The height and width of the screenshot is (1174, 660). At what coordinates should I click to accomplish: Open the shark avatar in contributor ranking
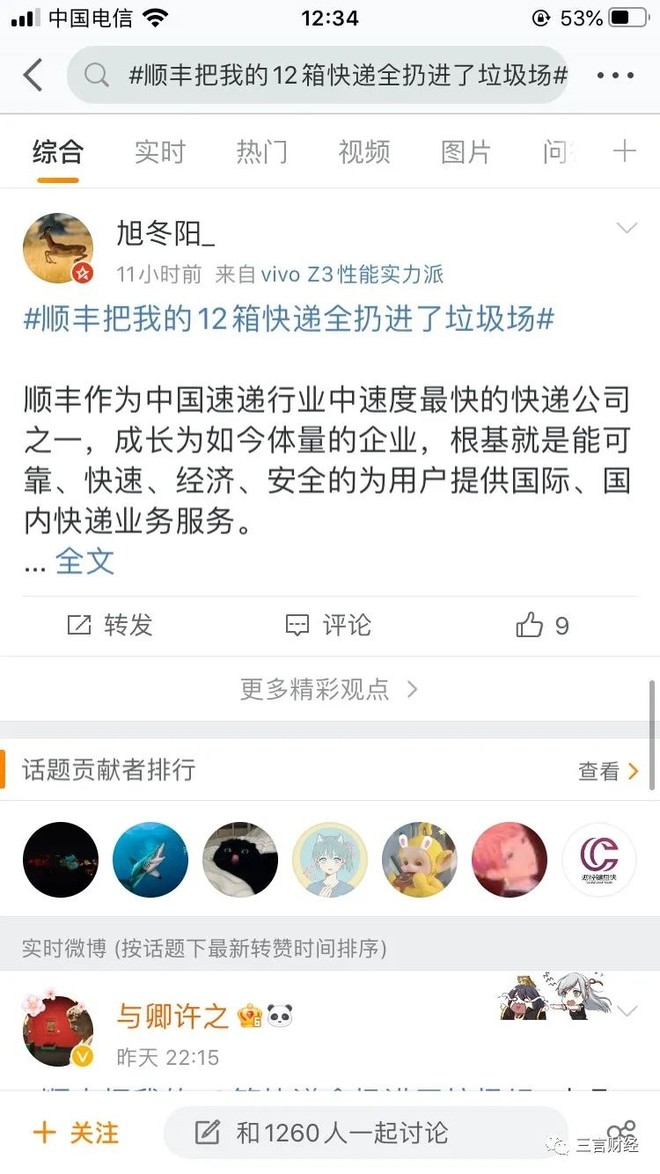coord(150,859)
